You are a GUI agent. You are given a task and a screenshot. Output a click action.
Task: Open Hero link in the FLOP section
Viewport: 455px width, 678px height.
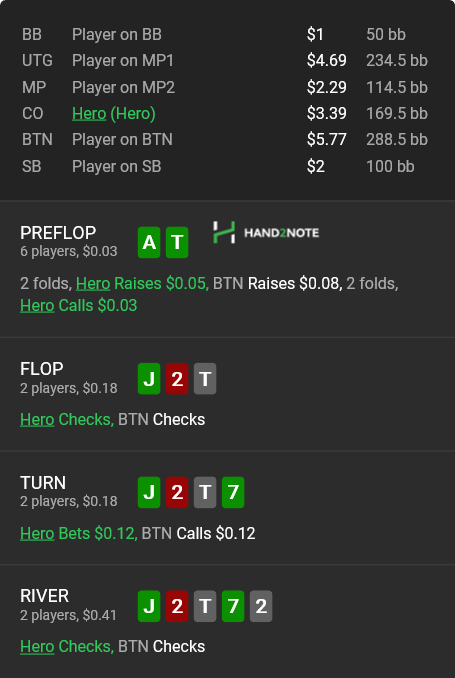coord(37,419)
